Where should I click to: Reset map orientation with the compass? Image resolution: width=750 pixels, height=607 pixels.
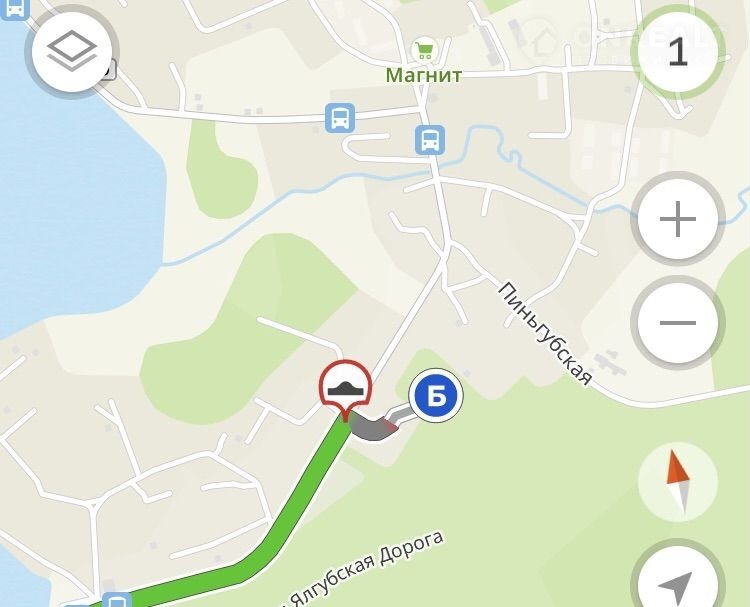678,481
